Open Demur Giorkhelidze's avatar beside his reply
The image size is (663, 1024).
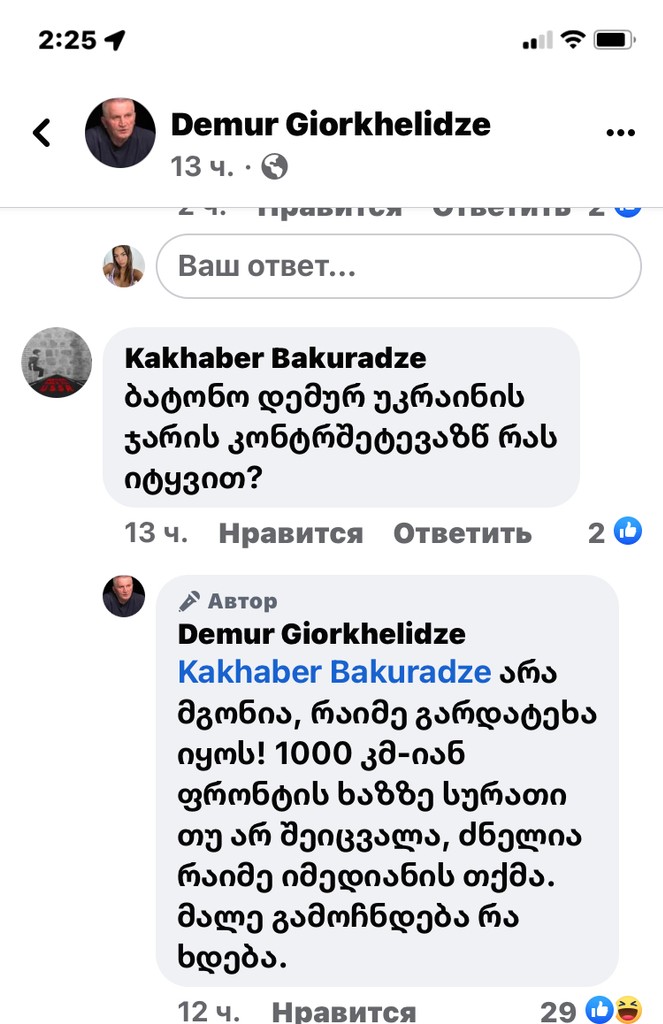point(124,596)
